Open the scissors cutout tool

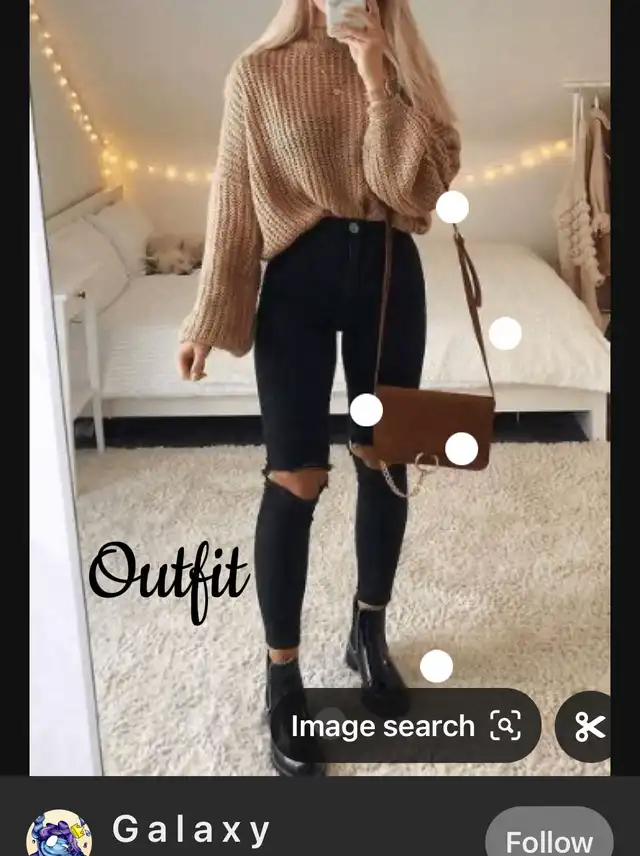[590, 727]
